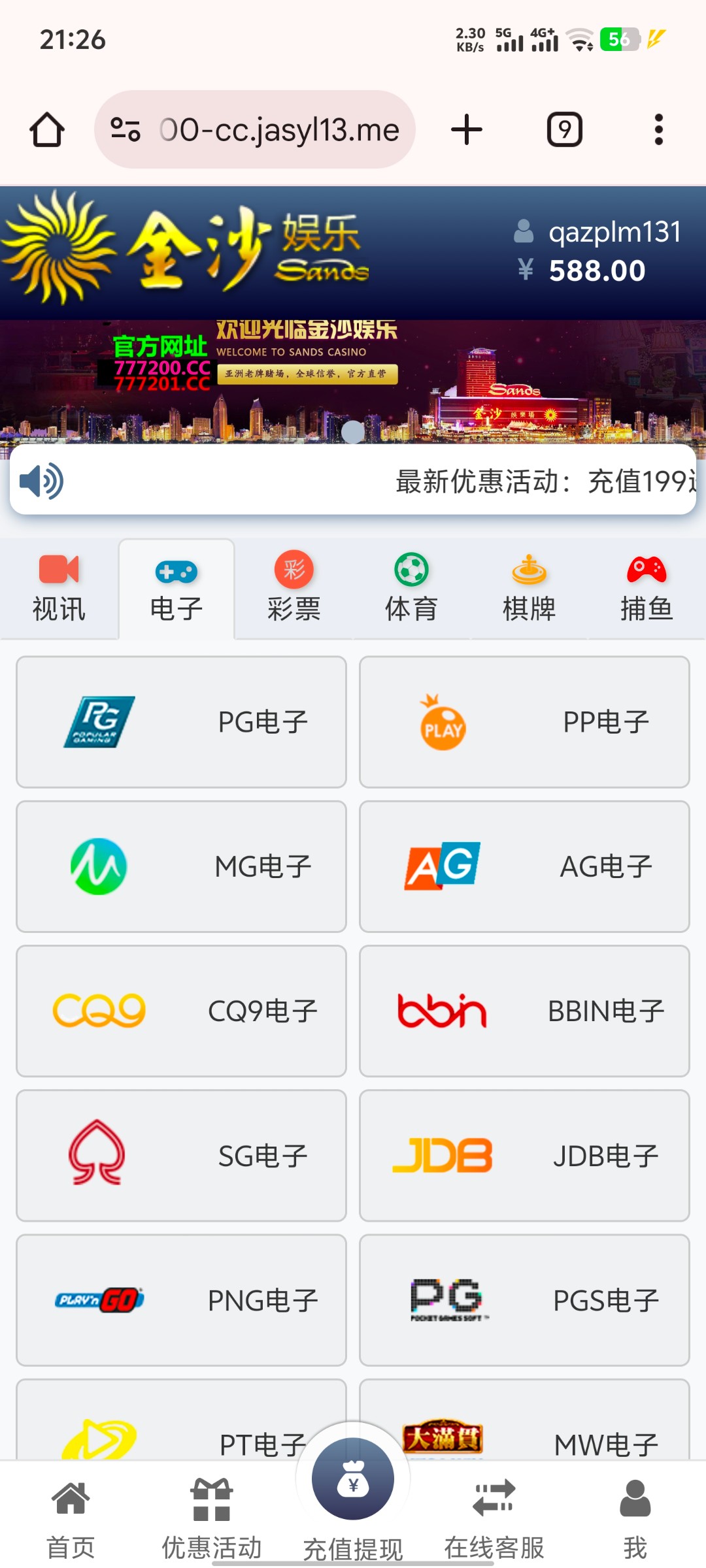The image size is (706, 1568).
Task: Open the browser three-dot menu
Action: pyautogui.click(x=659, y=129)
